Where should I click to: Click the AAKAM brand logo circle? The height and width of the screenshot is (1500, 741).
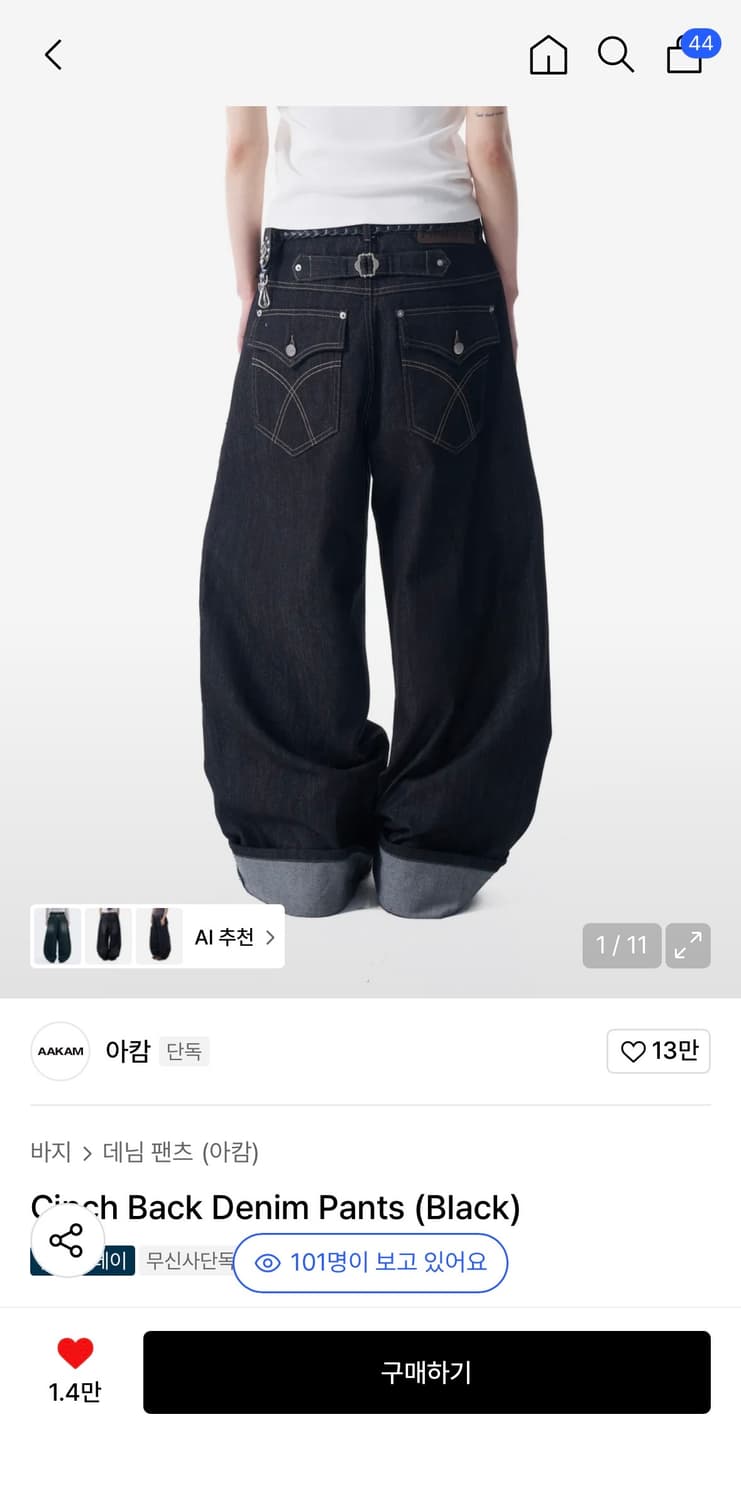pyautogui.click(x=60, y=1051)
